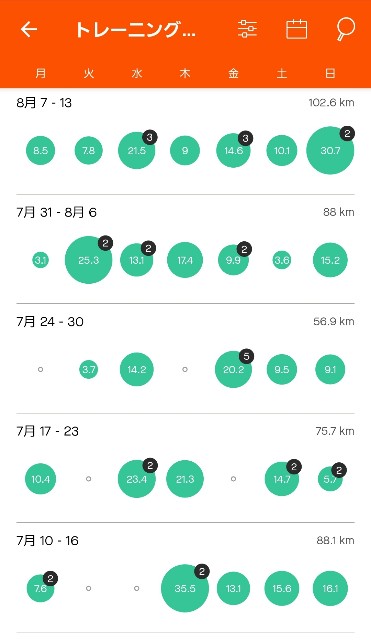Select the 14.2 km Wednesday activity bubble
371x640 pixels.
point(137,369)
